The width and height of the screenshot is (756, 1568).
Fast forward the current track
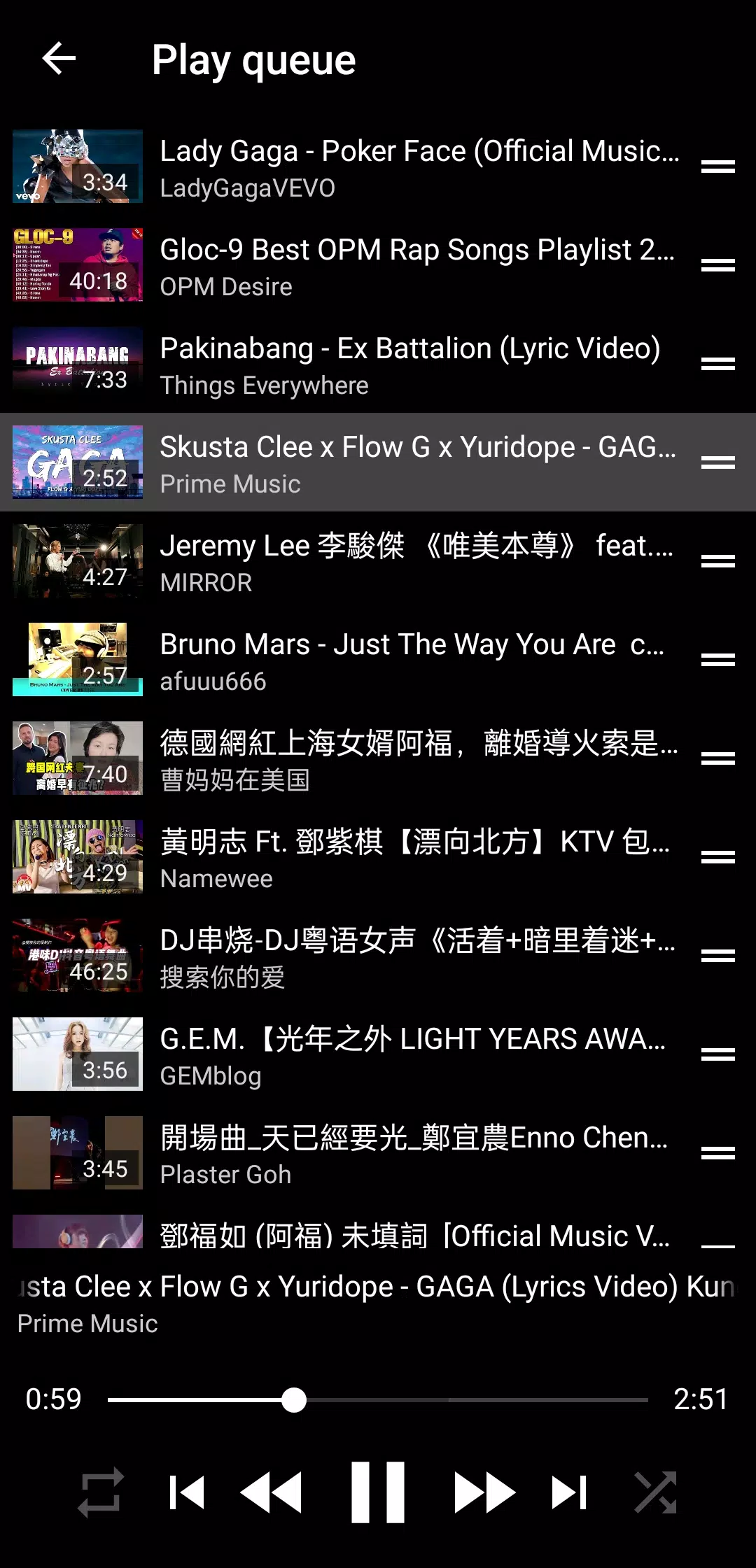[484, 1492]
